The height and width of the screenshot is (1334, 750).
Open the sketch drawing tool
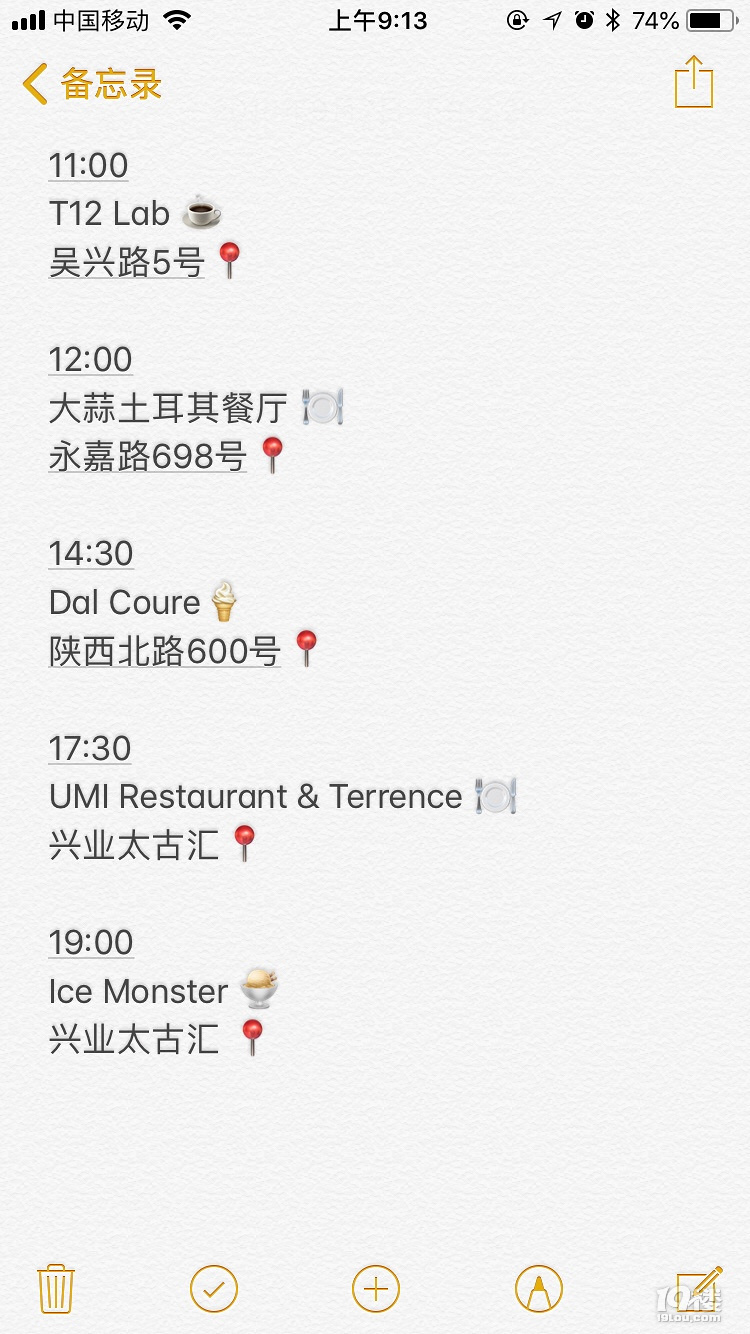click(538, 1289)
